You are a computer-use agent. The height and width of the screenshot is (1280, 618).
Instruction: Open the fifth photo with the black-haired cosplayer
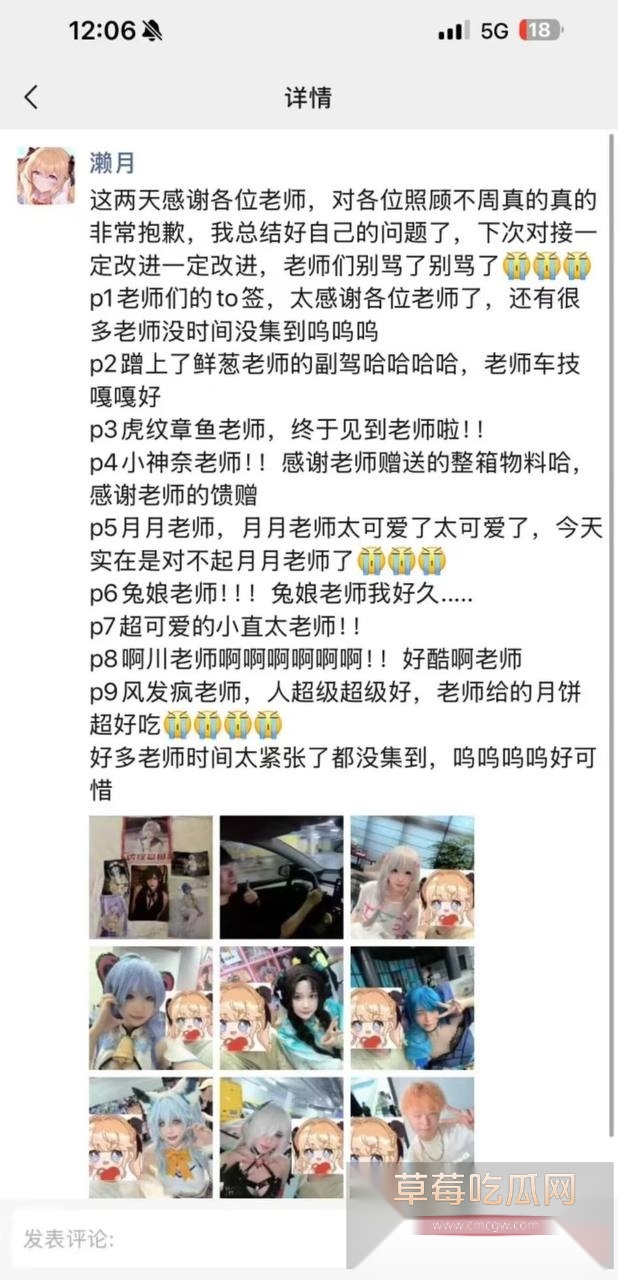[281, 1007]
